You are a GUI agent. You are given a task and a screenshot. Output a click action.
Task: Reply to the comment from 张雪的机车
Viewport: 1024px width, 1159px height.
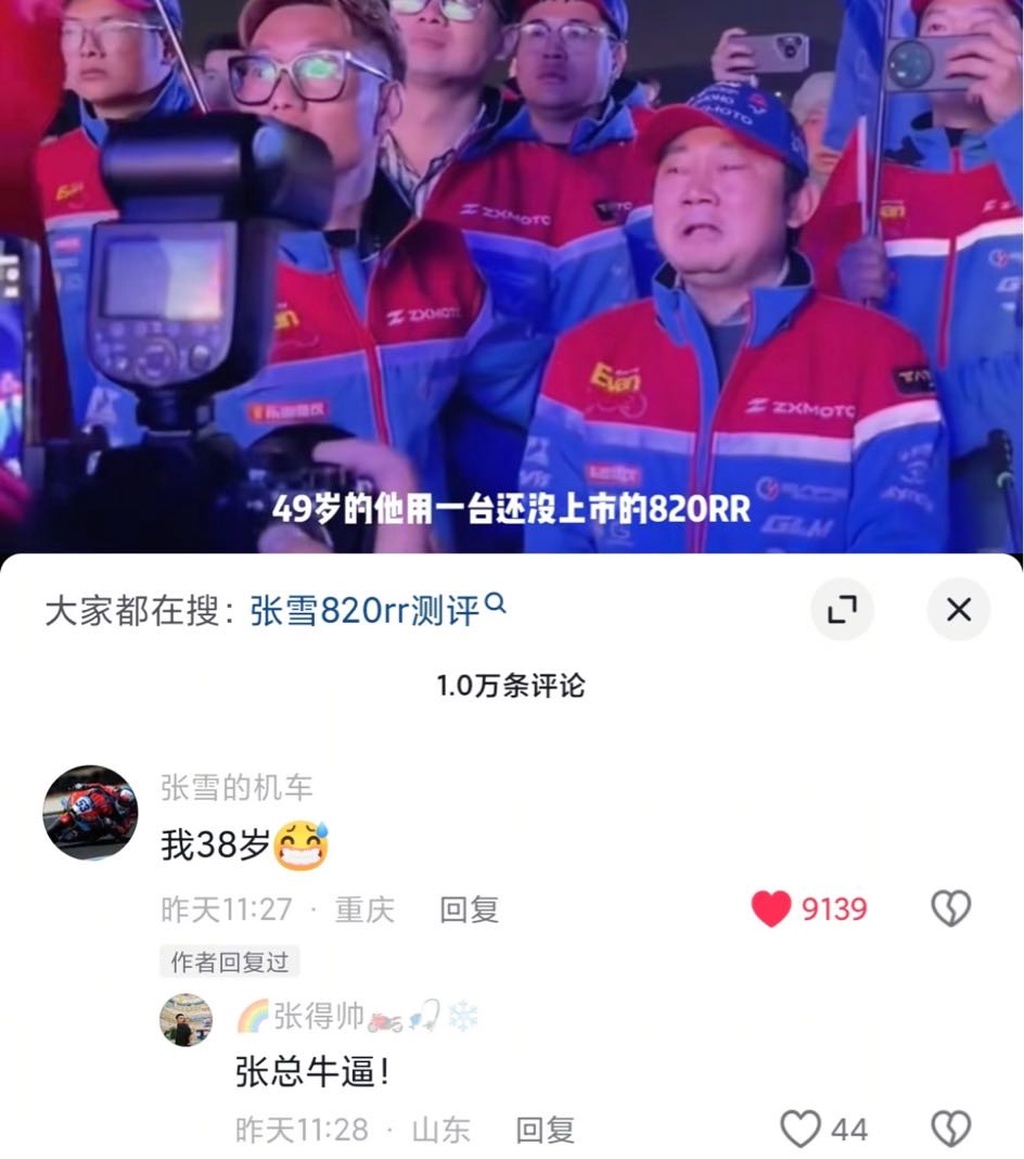(469, 909)
